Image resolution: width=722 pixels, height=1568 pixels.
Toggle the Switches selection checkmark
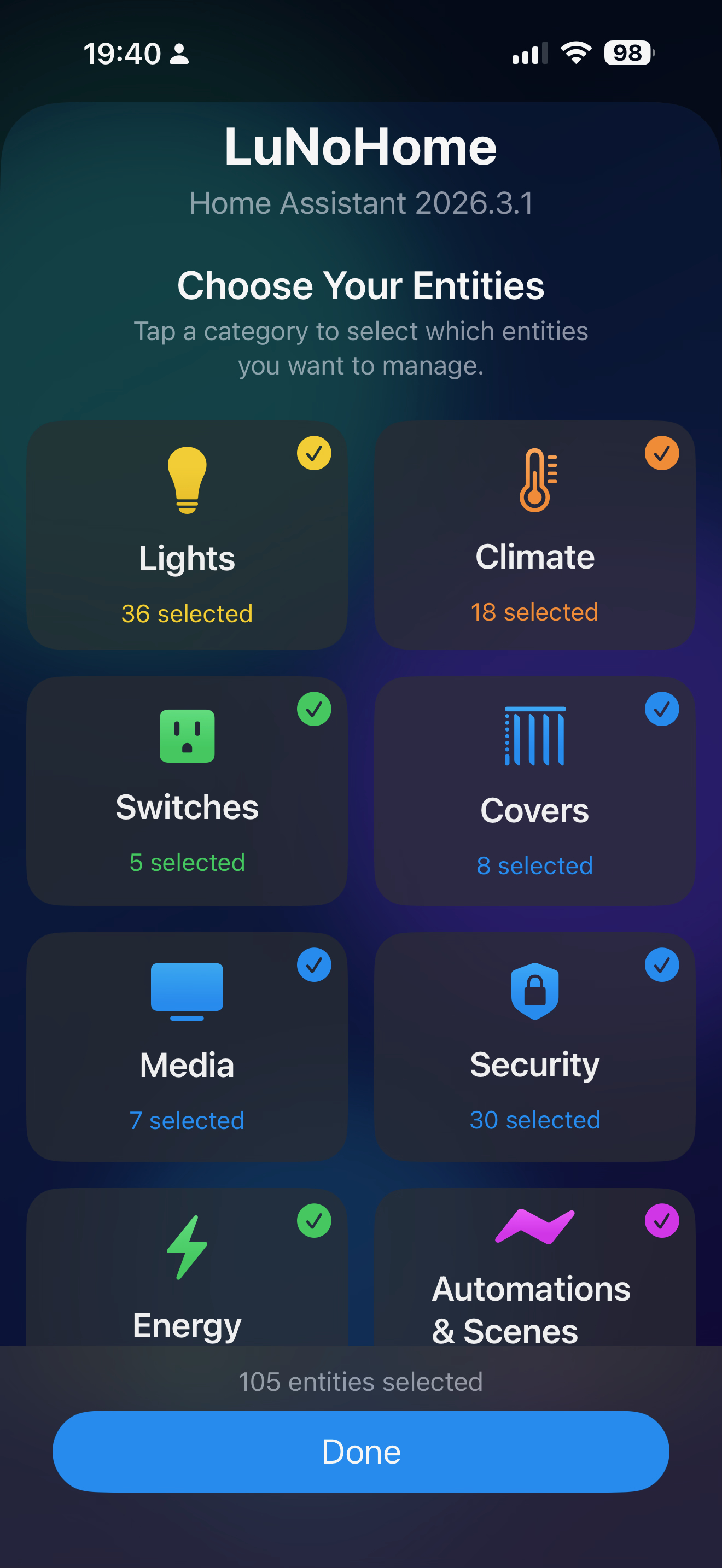(x=314, y=709)
